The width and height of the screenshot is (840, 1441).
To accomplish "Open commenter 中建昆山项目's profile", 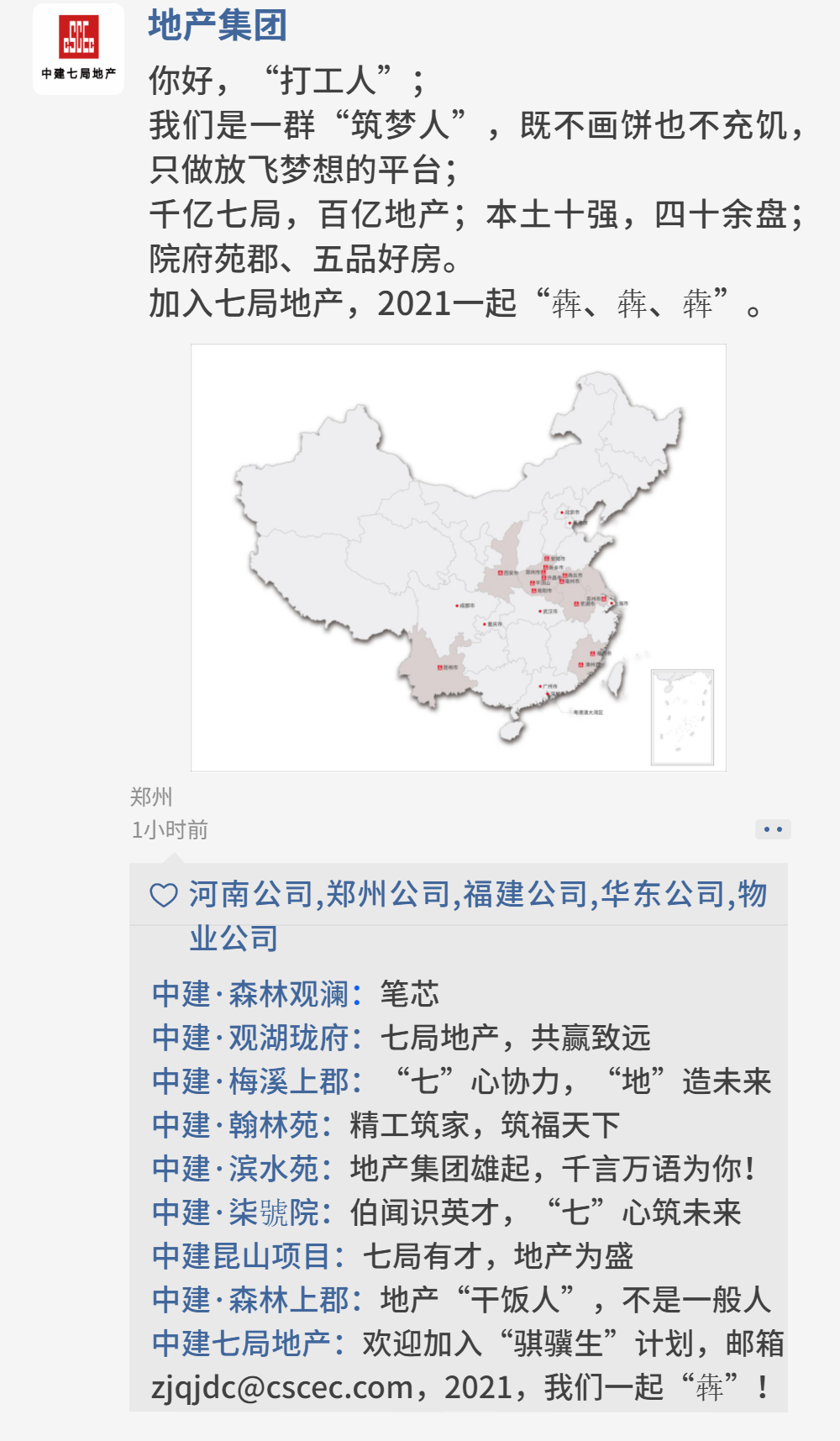I will point(241,1256).
